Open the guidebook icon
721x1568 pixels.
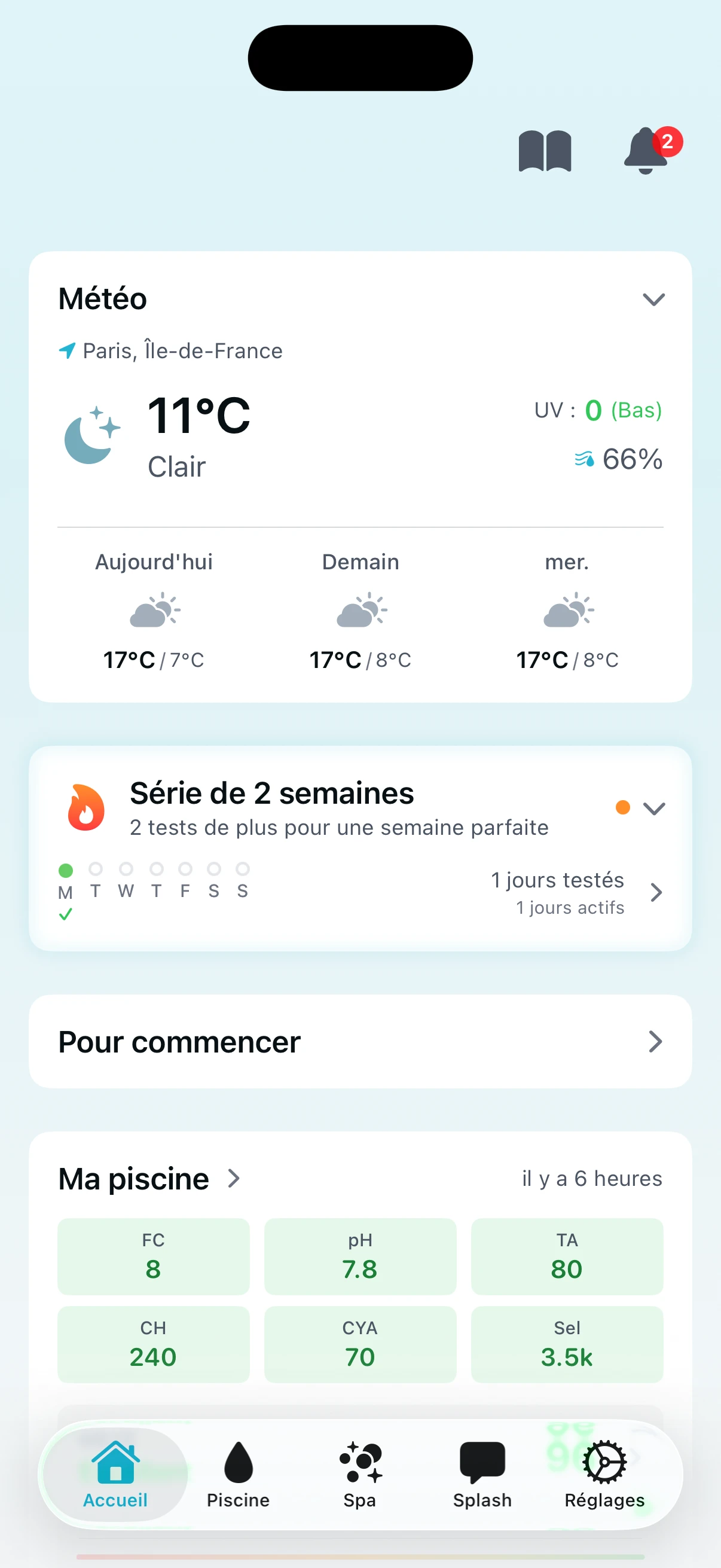click(543, 152)
